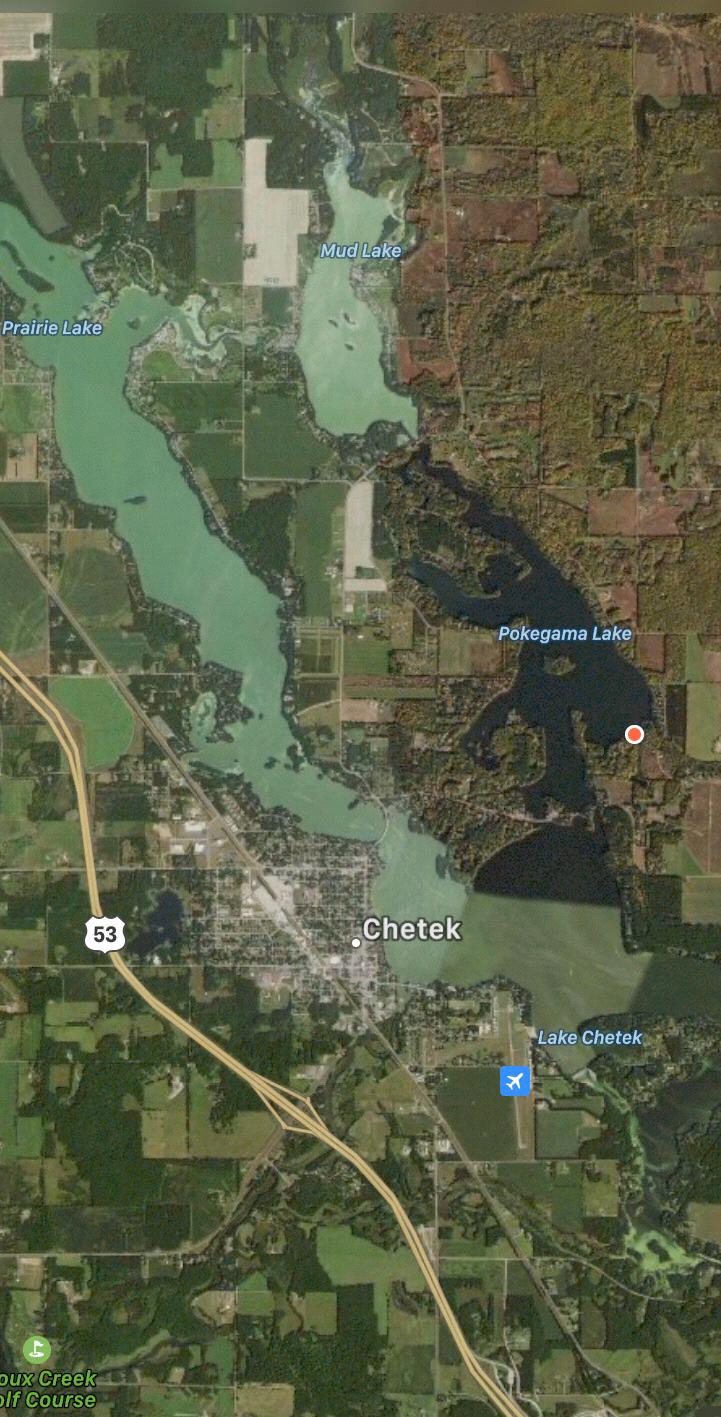Tap the blue airport marker

(x=514, y=1081)
